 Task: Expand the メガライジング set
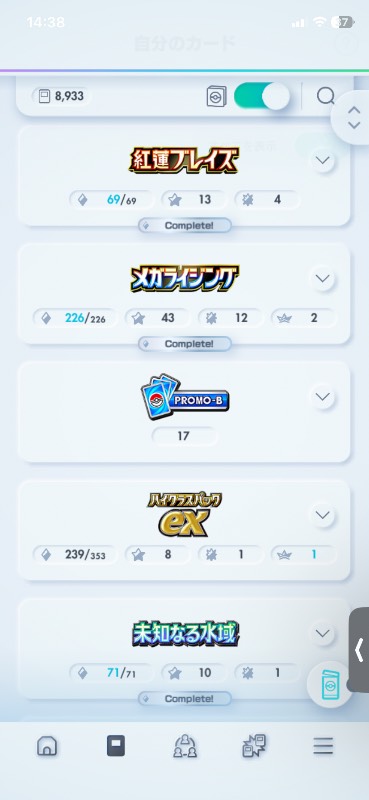coord(323,279)
